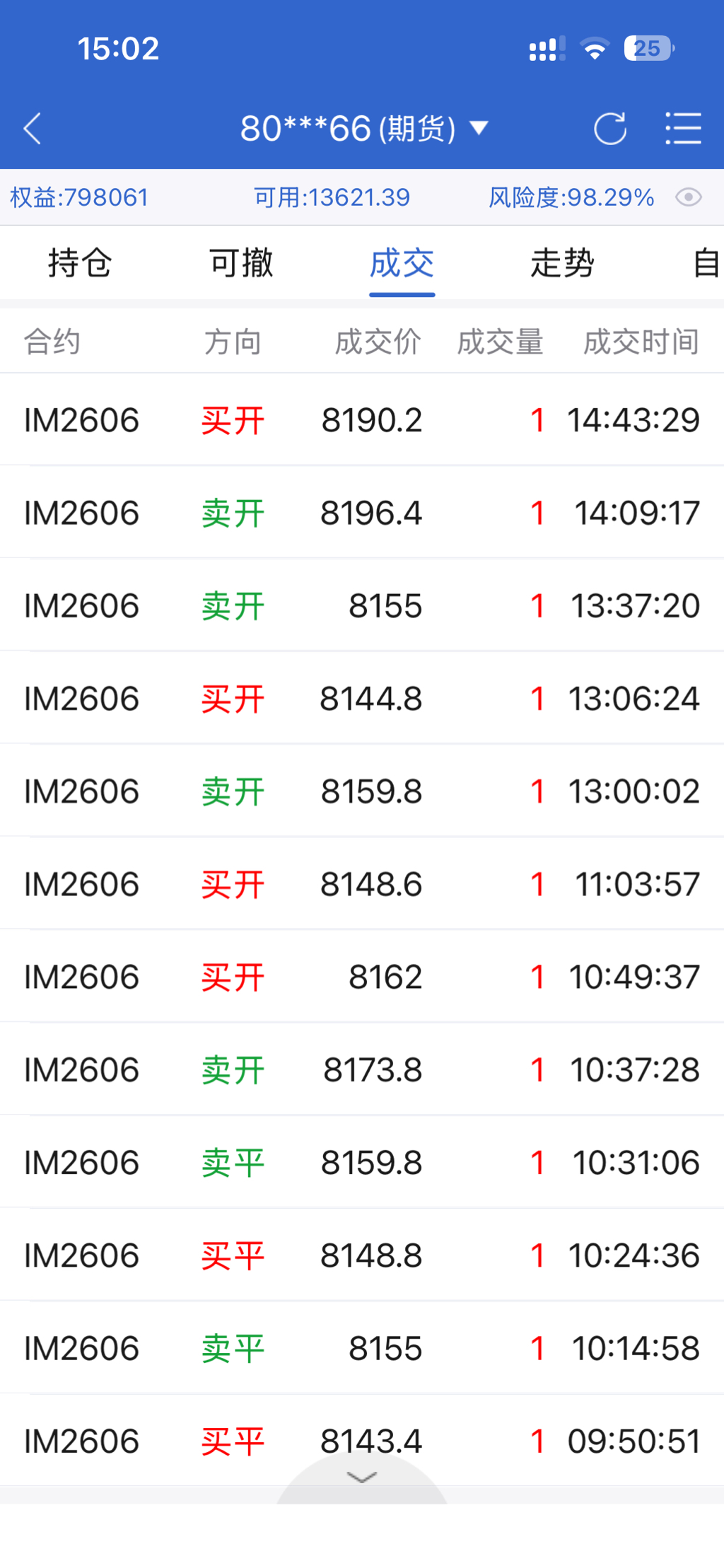This screenshot has height=1568, width=724.
Task: Select the 成交 tab
Action: click(402, 263)
